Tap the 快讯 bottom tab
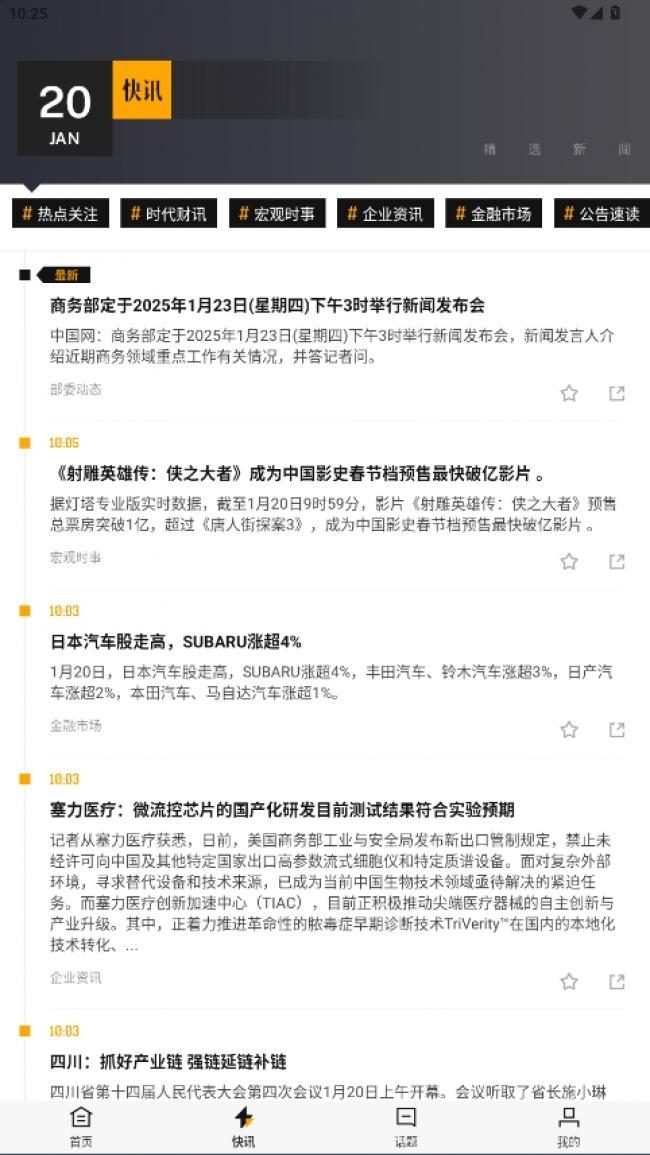Screen dimensions: 650x1155 point(244,1128)
